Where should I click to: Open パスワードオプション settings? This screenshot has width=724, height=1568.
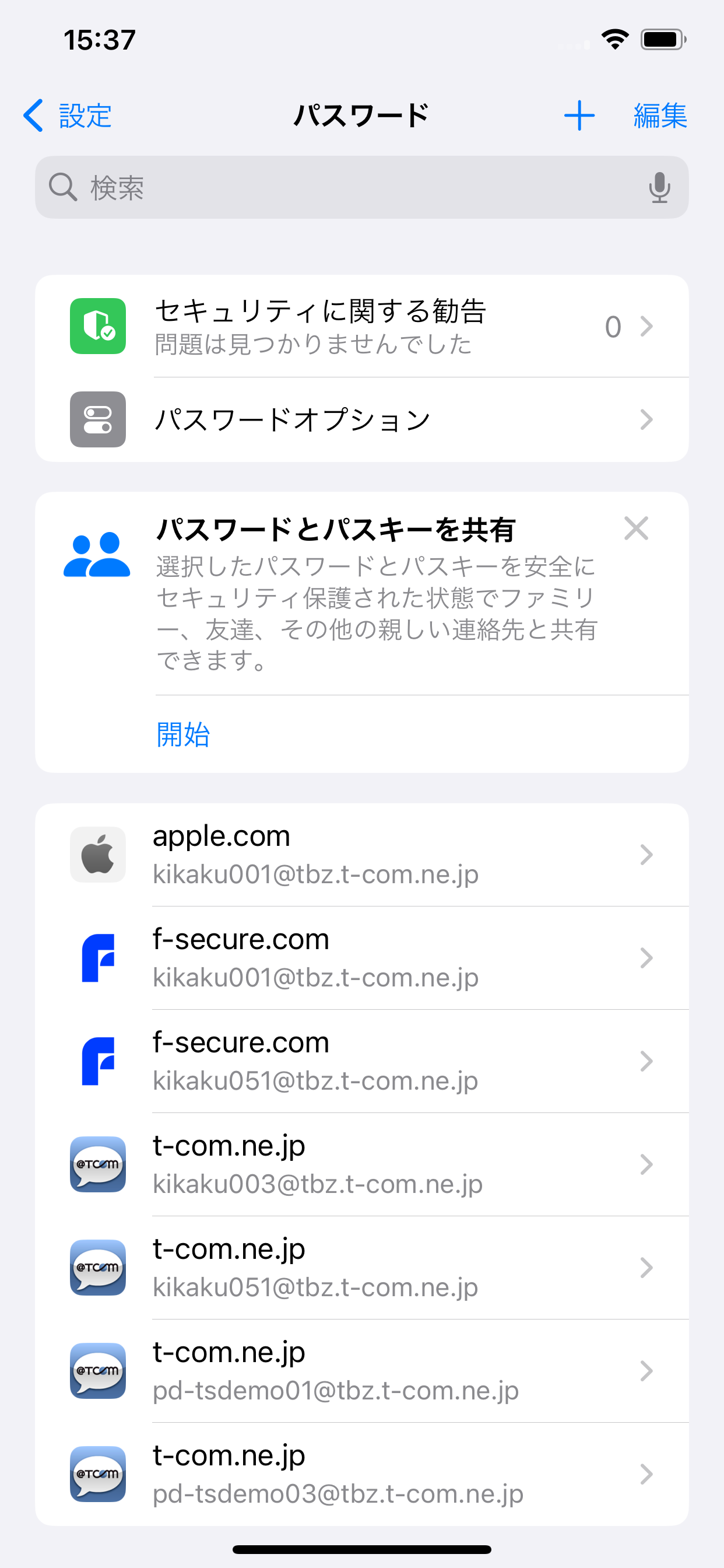coord(292,419)
